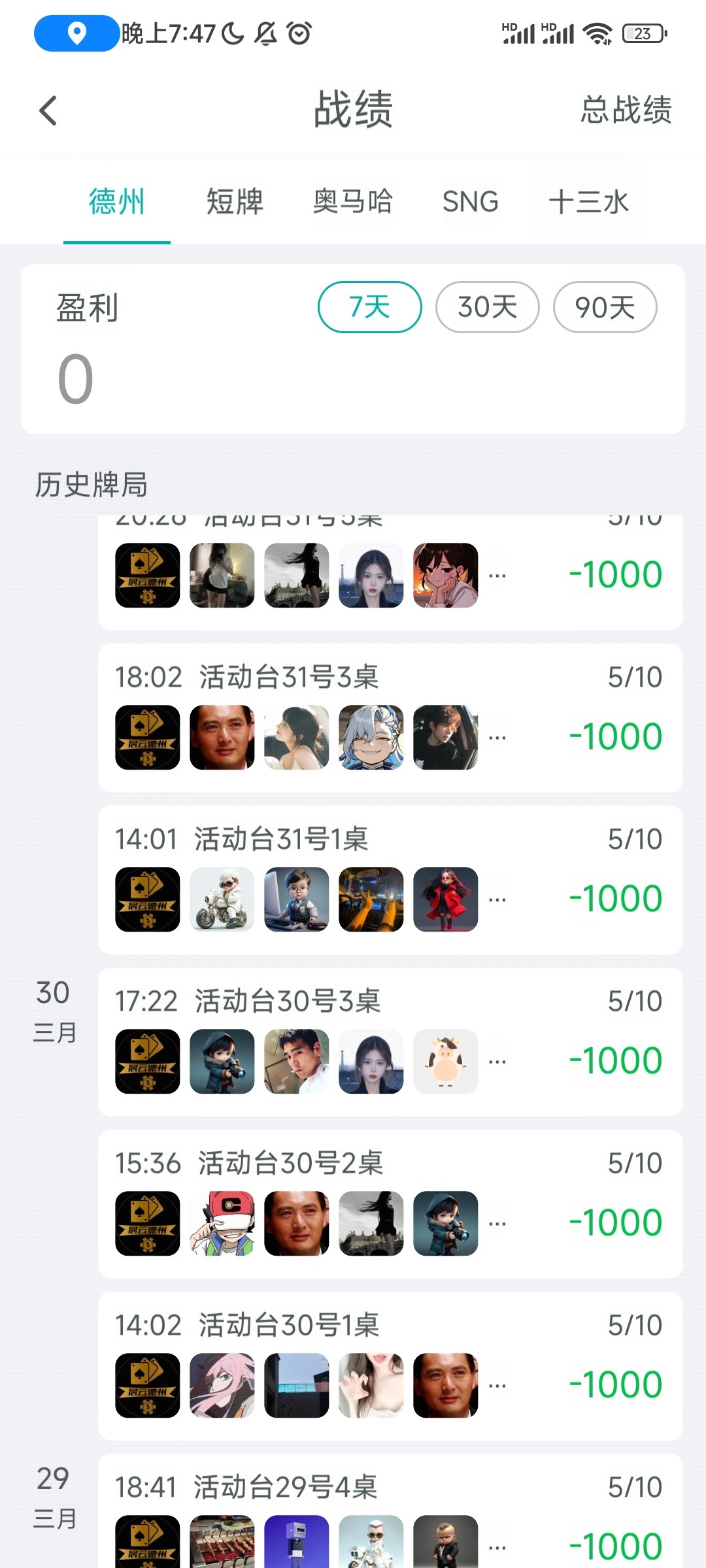This screenshot has width=706, height=1568.
Task: Switch to the 短牌 tab
Action: coord(235,201)
